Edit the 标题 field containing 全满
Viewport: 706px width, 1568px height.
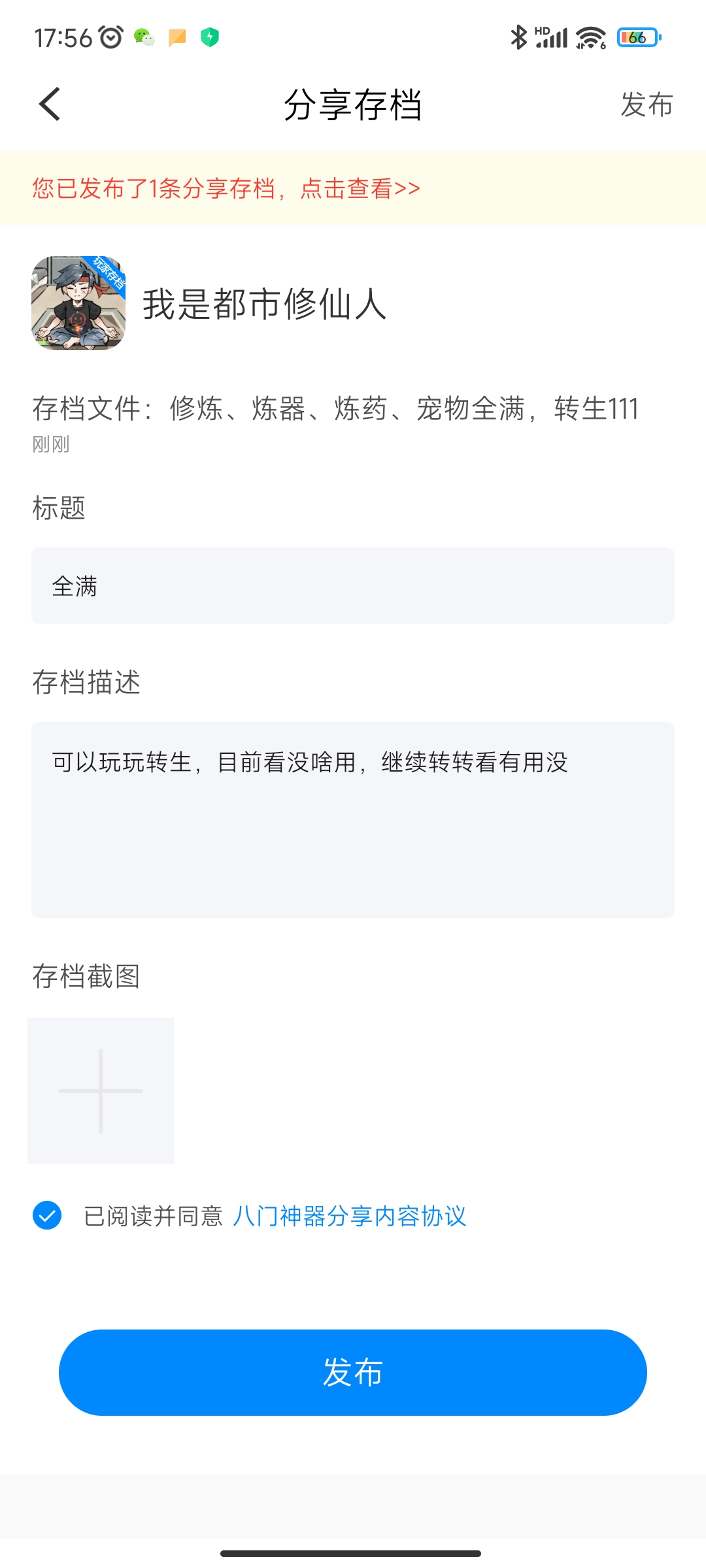pyautogui.click(x=353, y=586)
